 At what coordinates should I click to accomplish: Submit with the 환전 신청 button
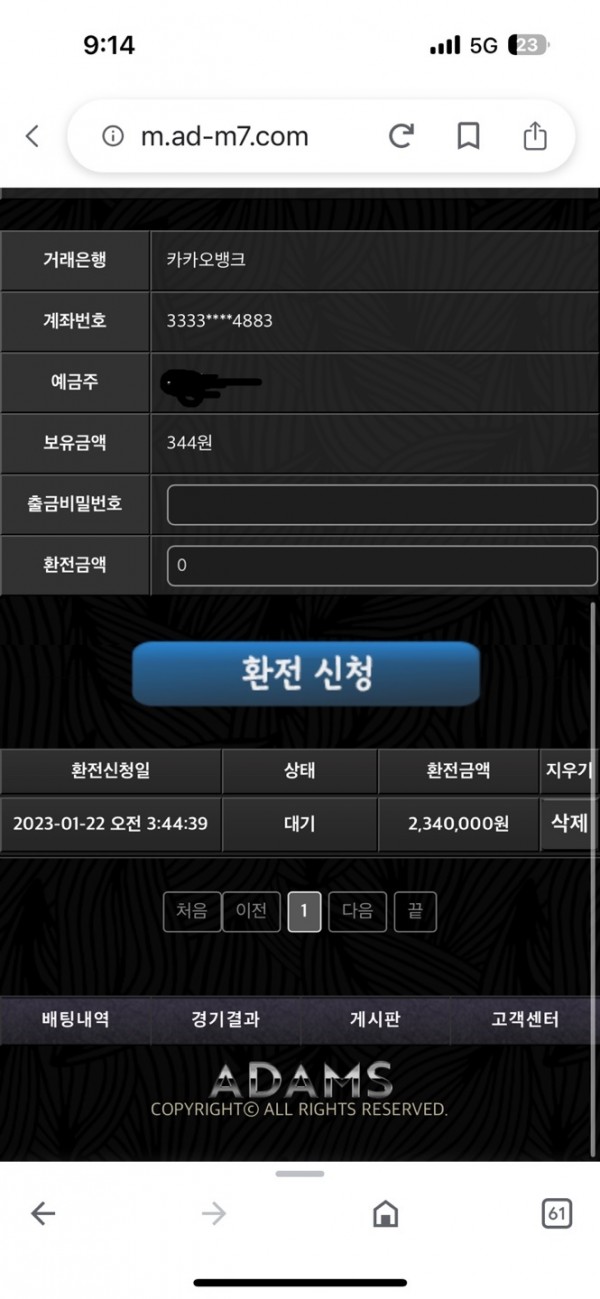[306, 673]
